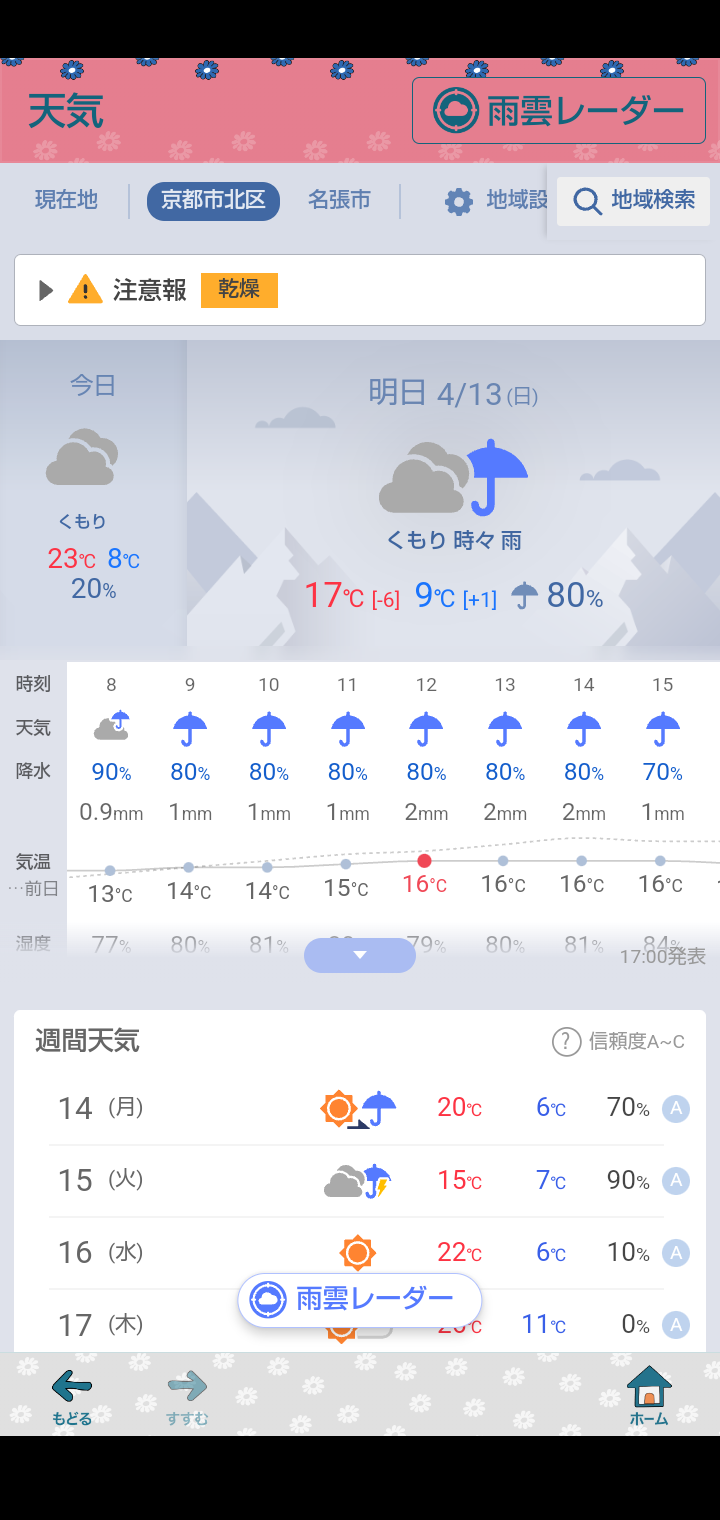Go back with もどる arrow

[72, 1396]
